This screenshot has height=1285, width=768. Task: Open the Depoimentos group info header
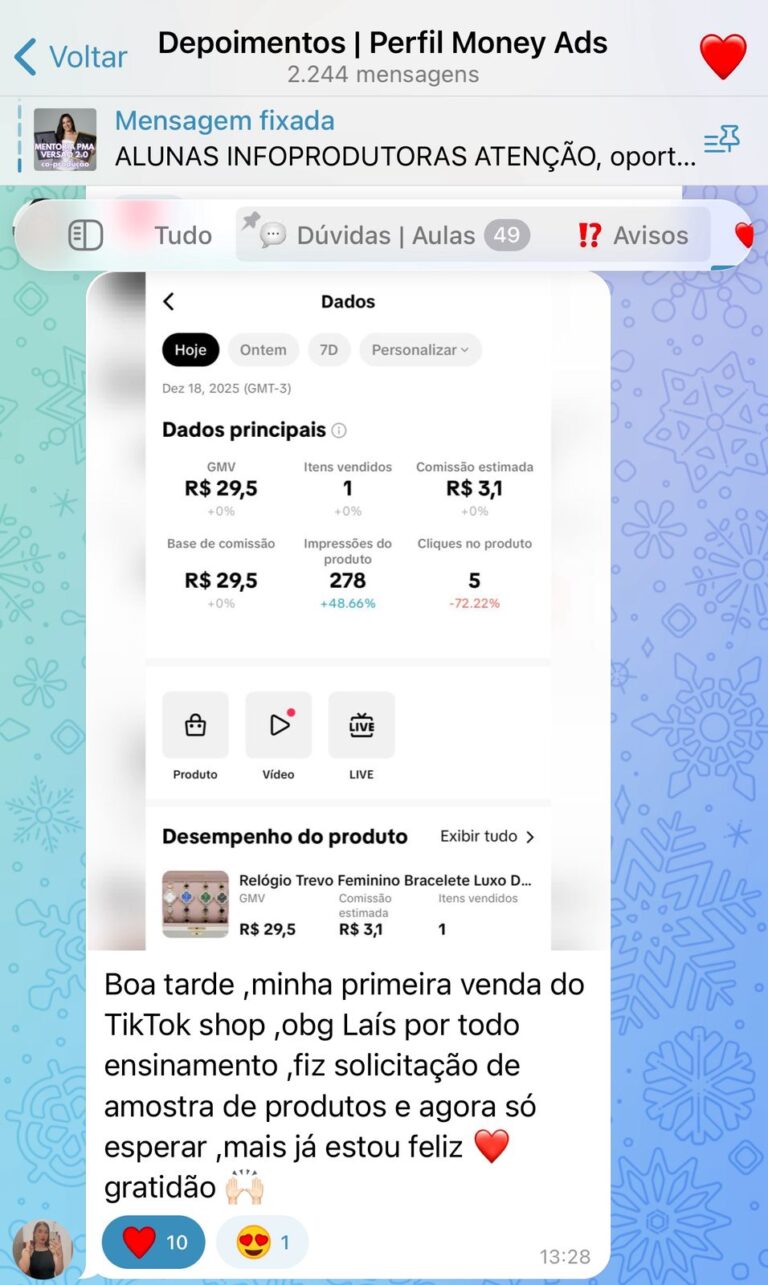point(383,57)
